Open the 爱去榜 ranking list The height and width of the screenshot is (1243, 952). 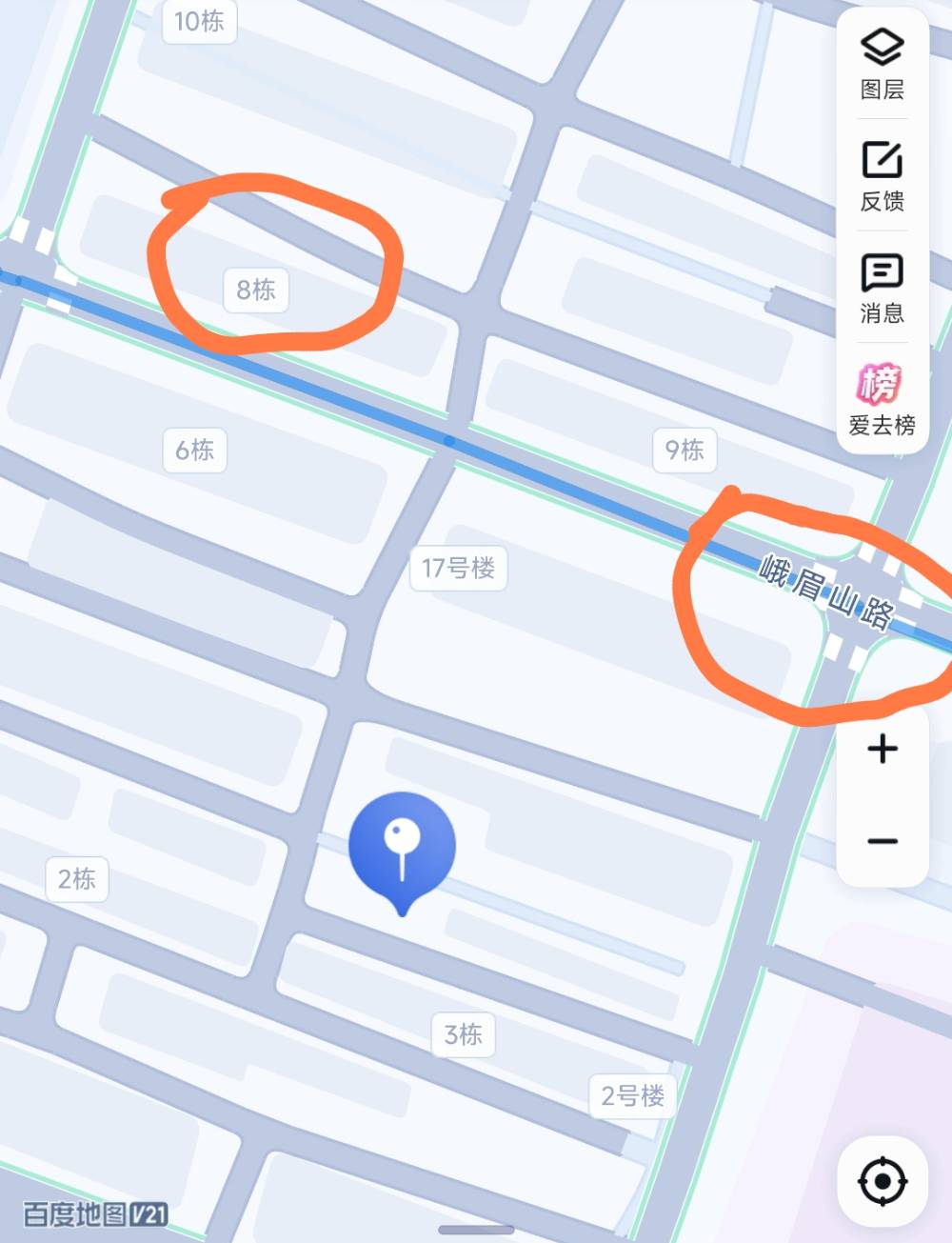point(882,399)
